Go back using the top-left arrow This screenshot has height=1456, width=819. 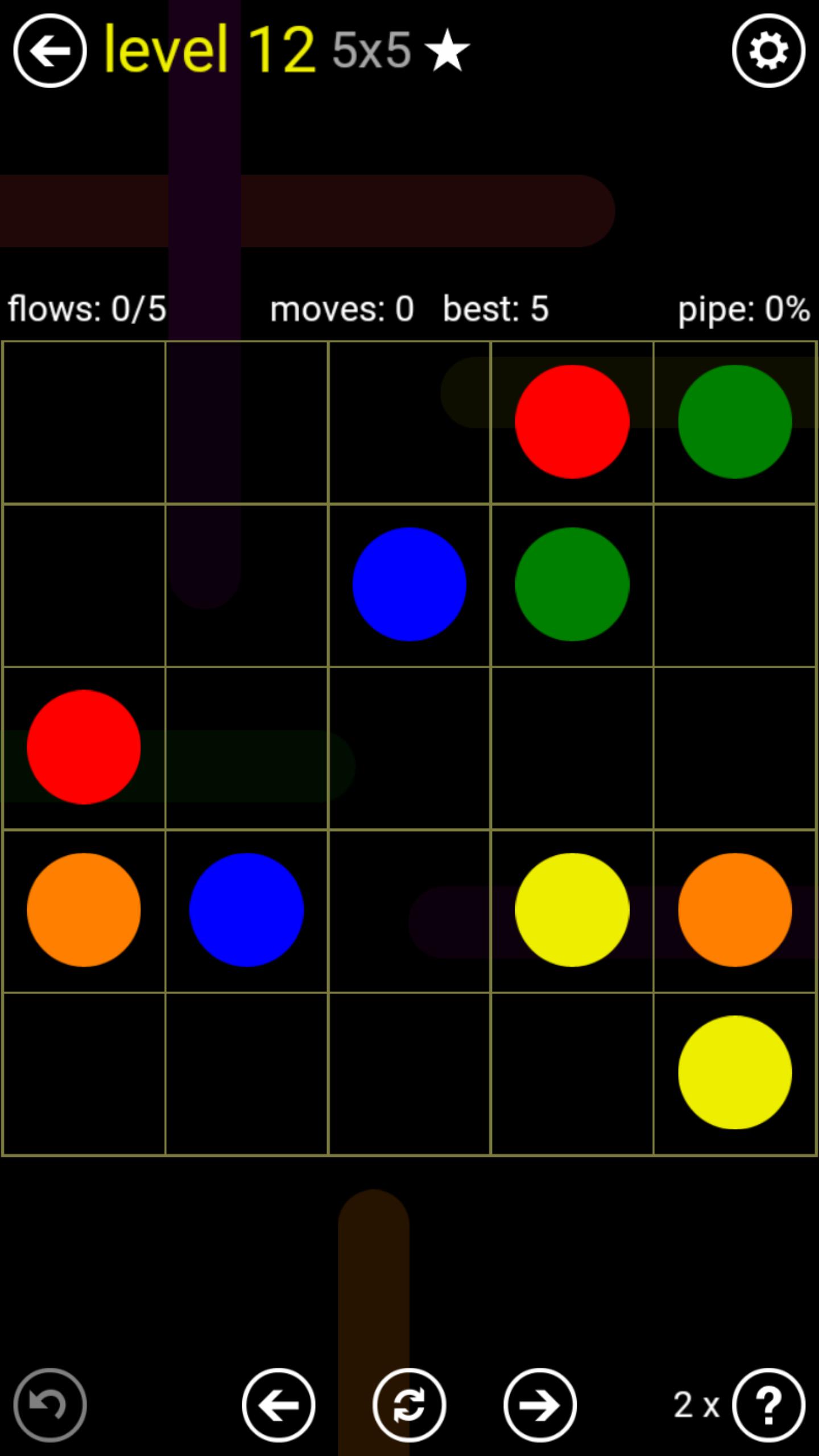pos(50,51)
